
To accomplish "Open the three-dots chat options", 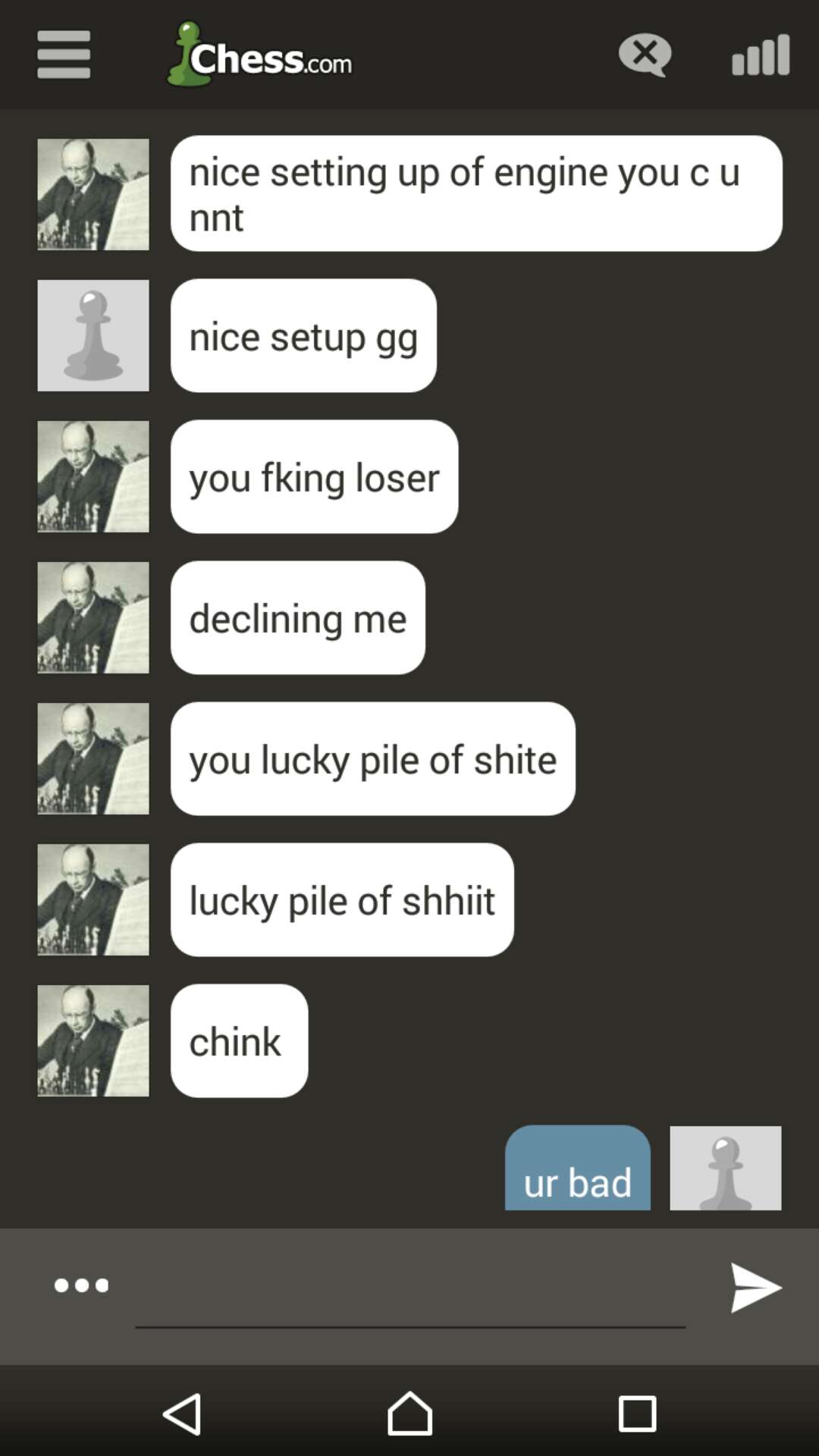I will pyautogui.click(x=81, y=1285).
